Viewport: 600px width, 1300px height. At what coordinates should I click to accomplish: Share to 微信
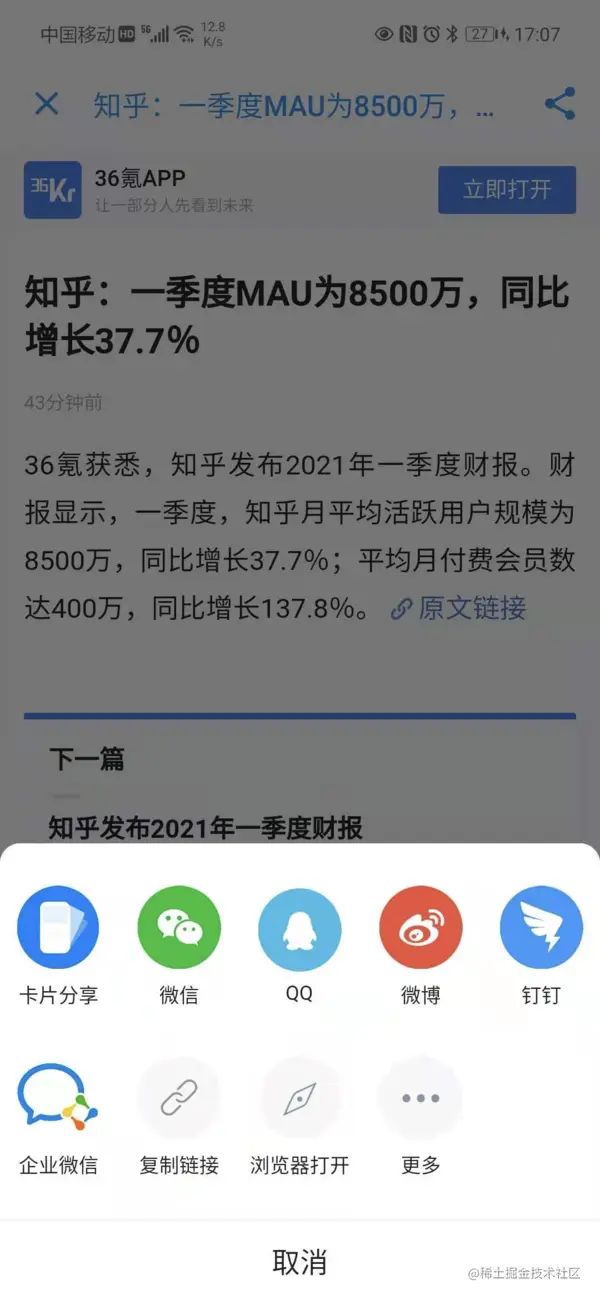click(x=179, y=928)
